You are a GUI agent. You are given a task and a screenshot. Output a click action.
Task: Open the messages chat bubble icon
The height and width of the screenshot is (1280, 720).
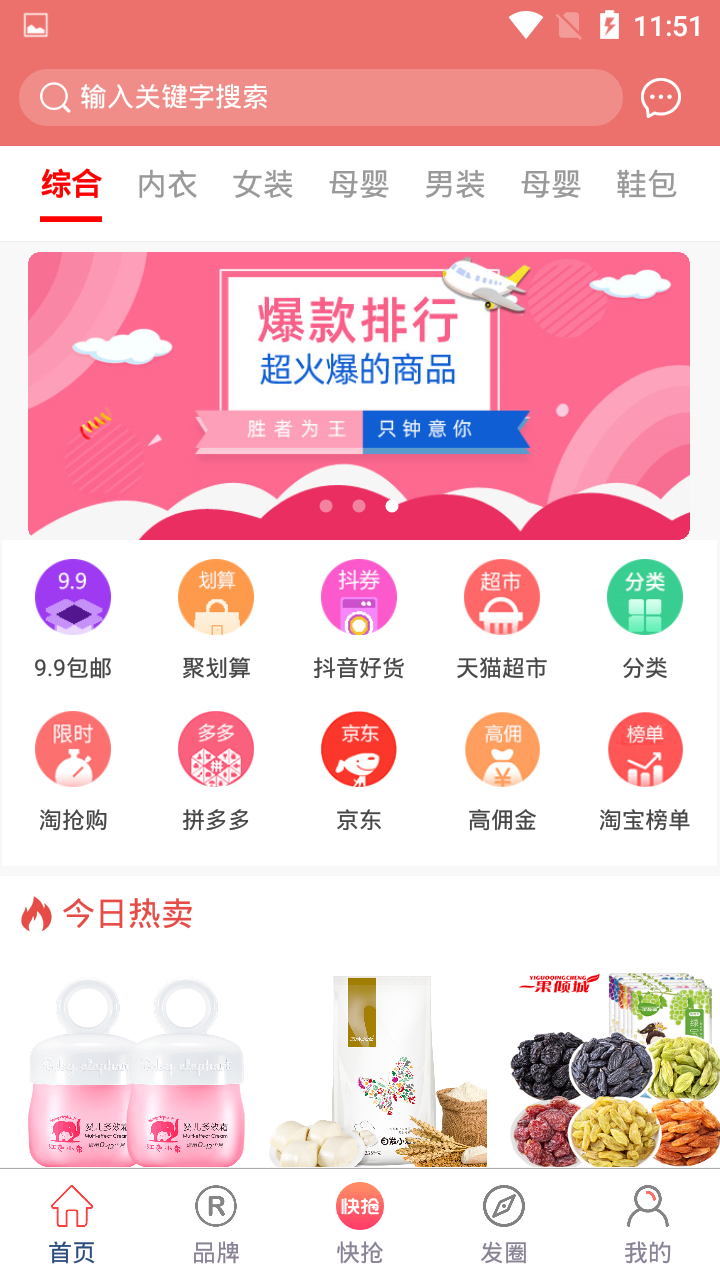tap(661, 98)
